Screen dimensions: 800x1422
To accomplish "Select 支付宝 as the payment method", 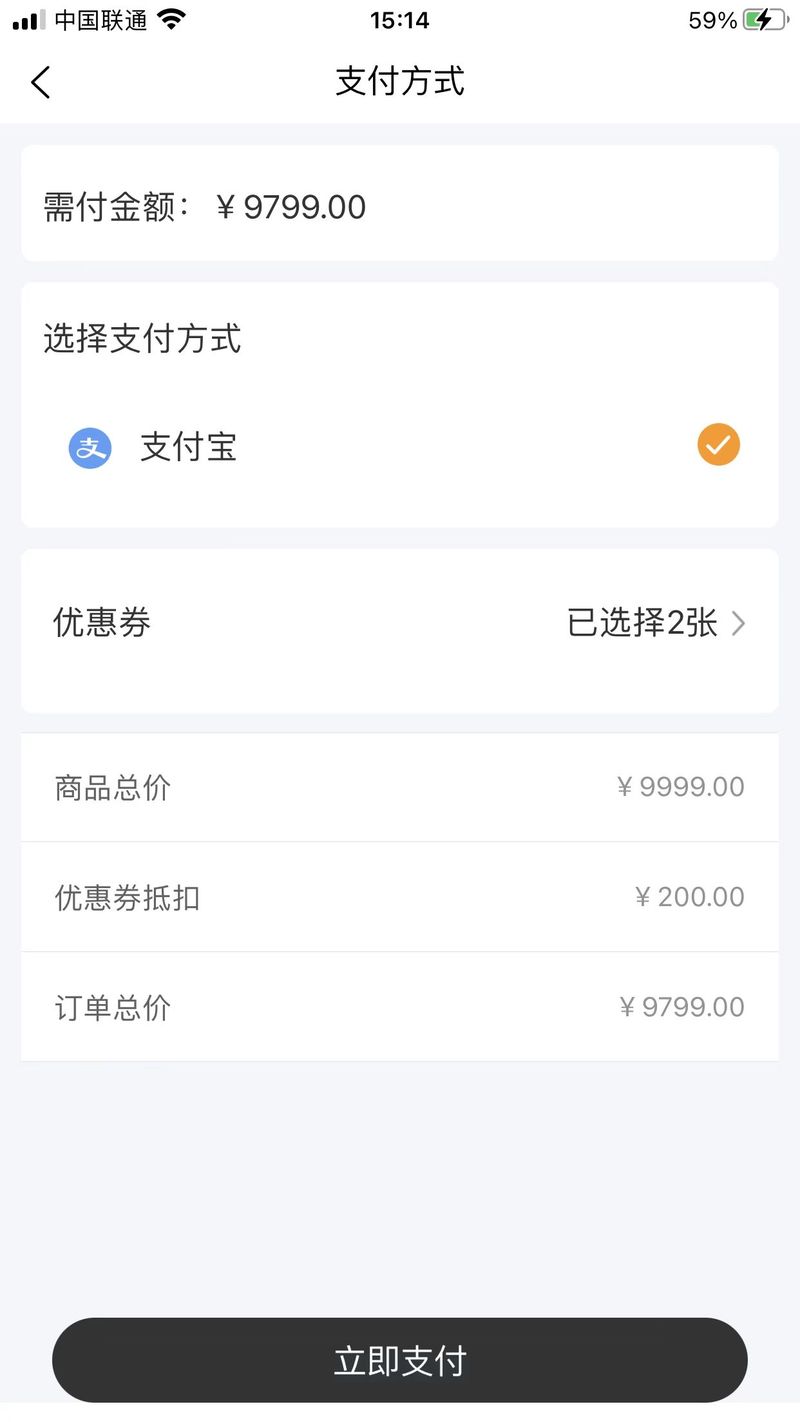I will tap(400, 446).
